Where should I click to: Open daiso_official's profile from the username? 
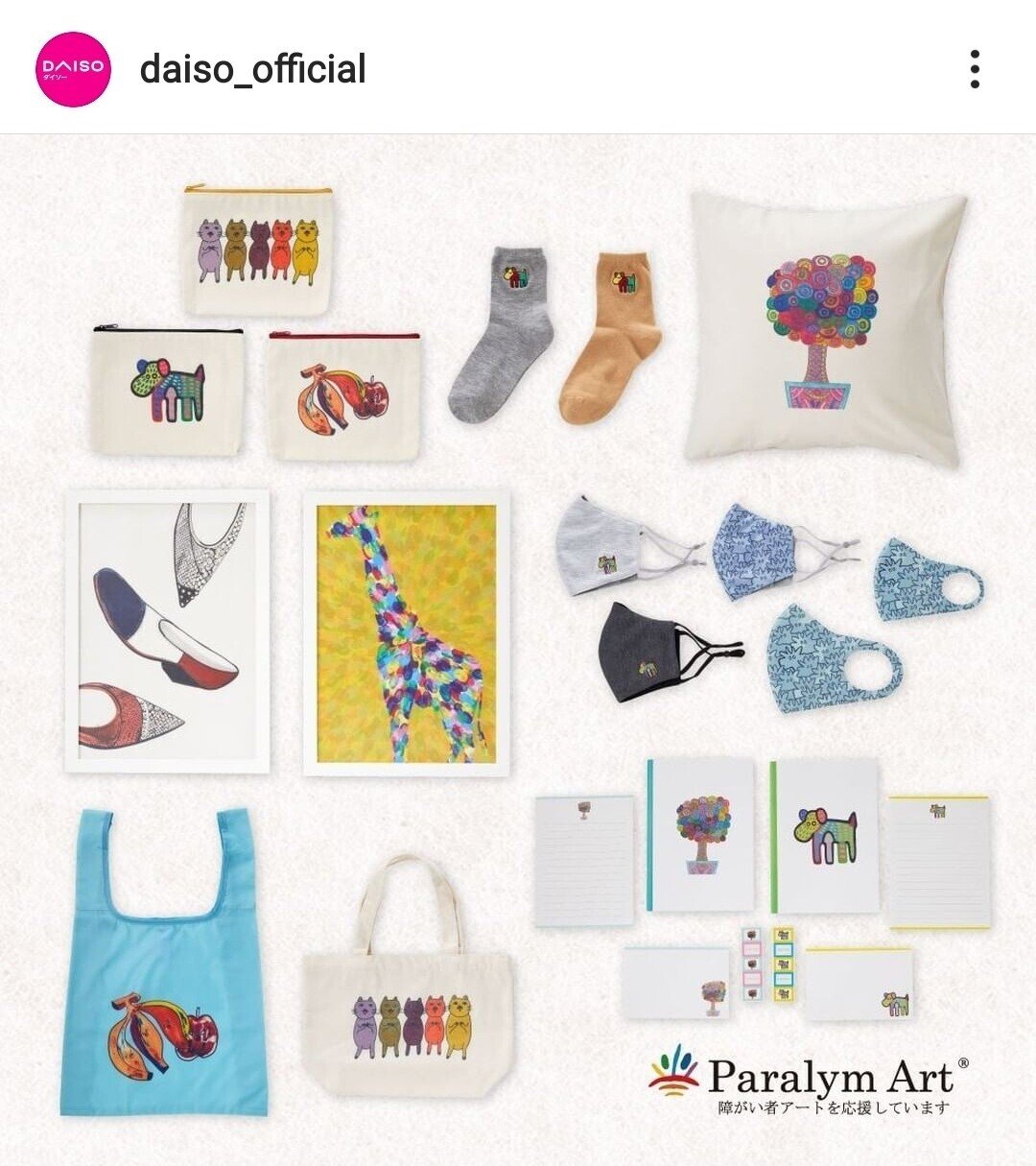tap(253, 69)
